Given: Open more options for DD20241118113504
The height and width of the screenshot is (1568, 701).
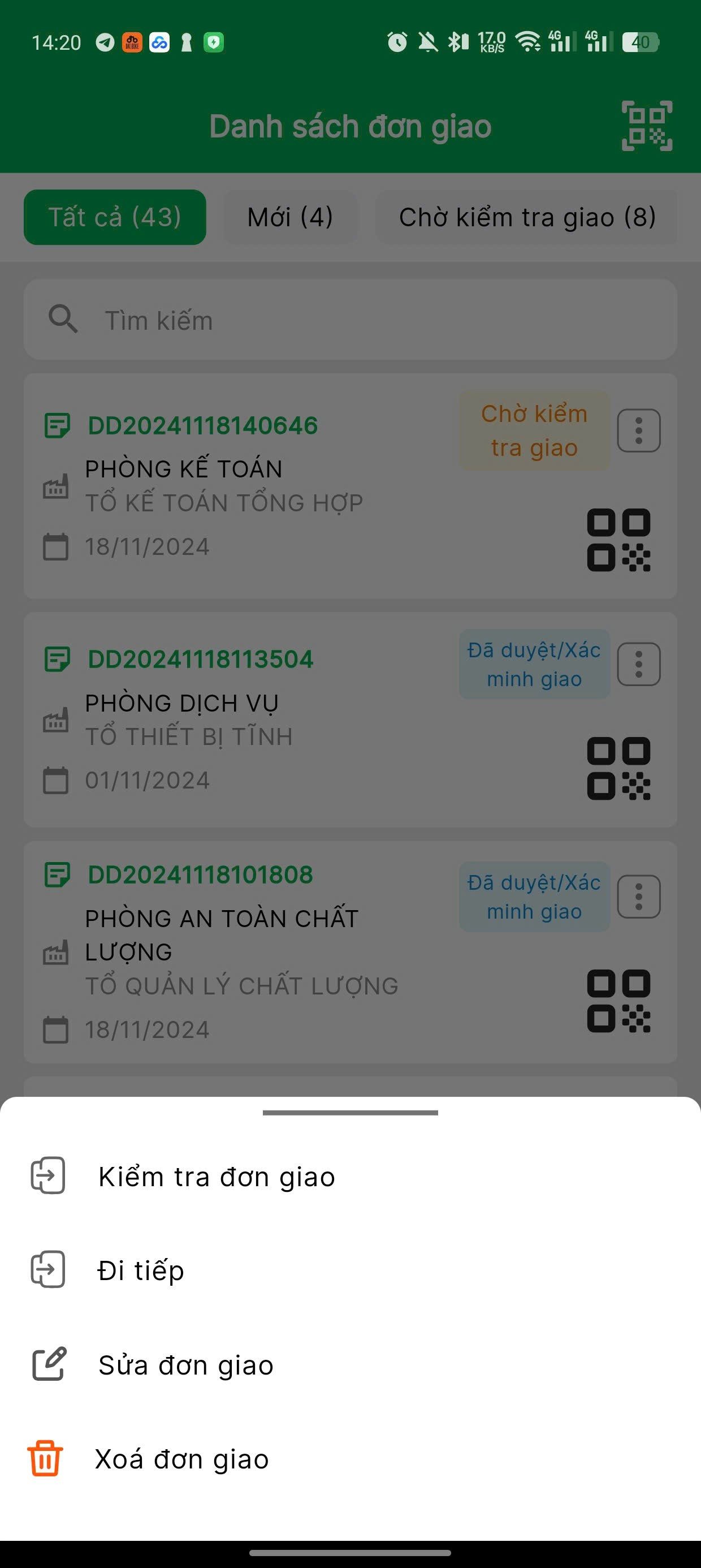Looking at the screenshot, I should pos(638,664).
